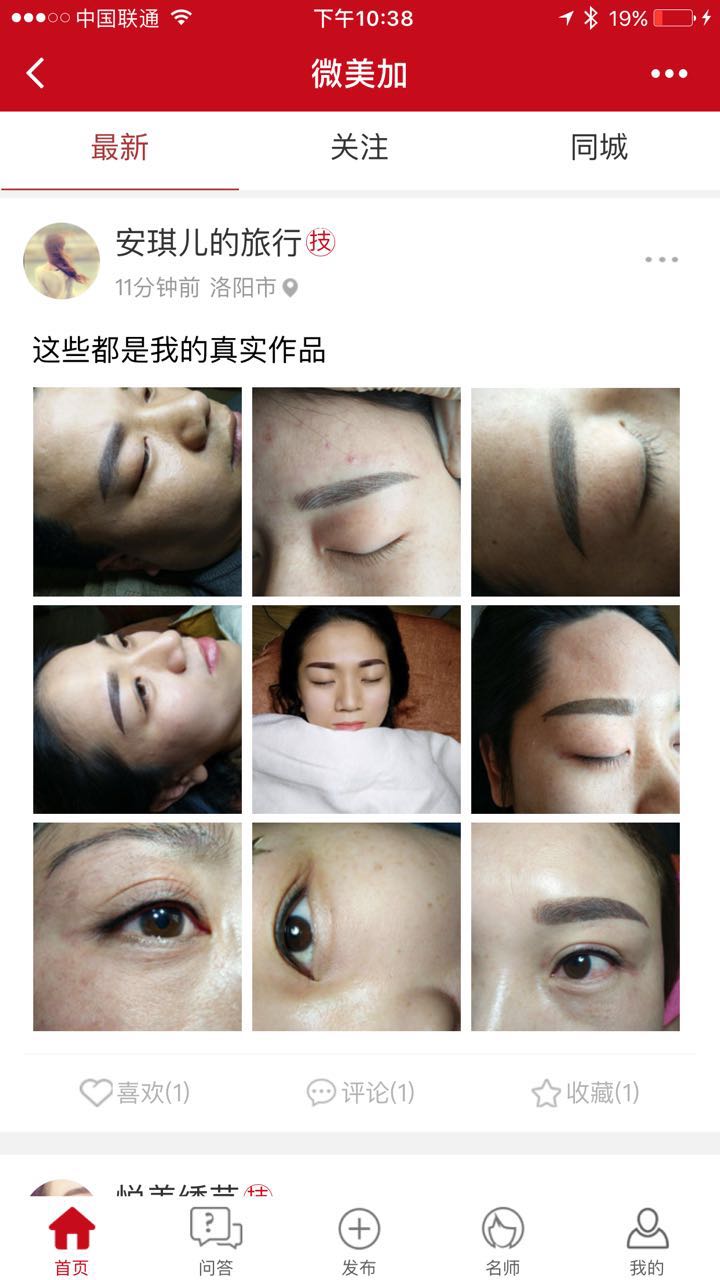
Task: Open the three-dot menu in header
Action: [669, 73]
